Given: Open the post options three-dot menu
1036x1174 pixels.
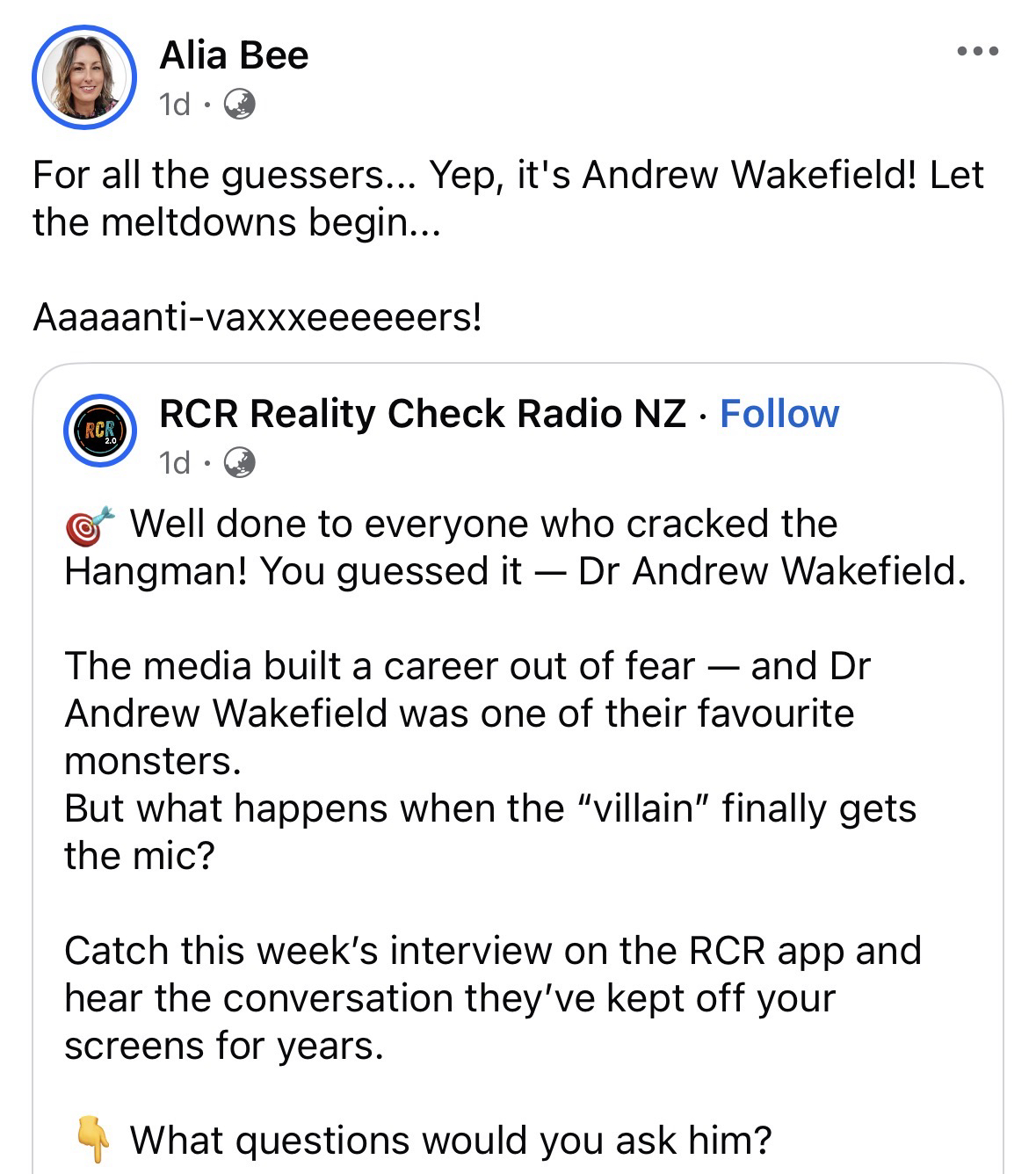Looking at the screenshot, I should pos(977,52).
